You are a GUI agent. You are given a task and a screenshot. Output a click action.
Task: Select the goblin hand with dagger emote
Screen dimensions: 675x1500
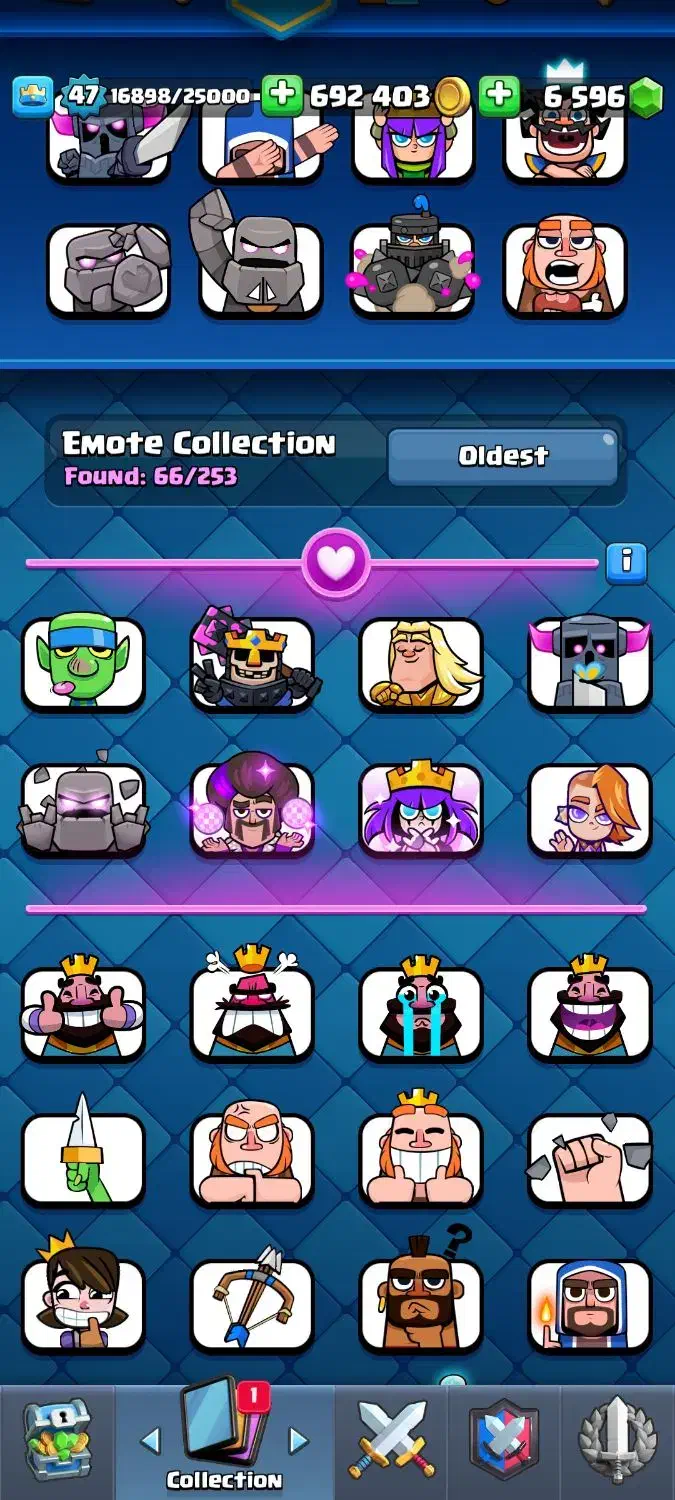(x=84, y=1158)
